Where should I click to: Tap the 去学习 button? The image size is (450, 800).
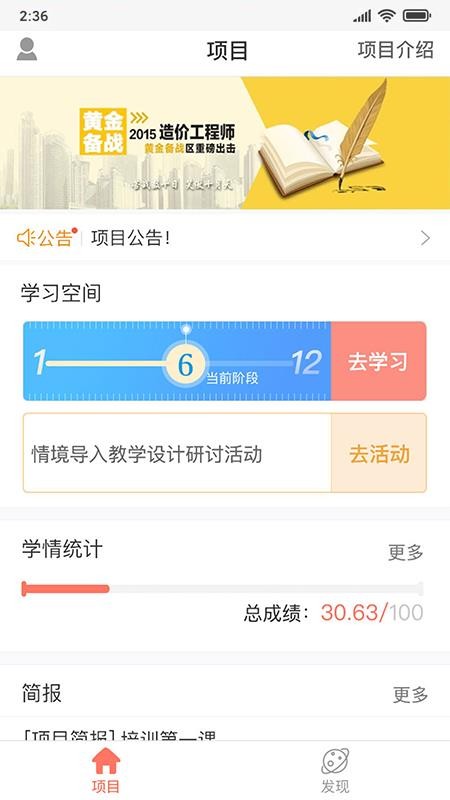pos(378,361)
